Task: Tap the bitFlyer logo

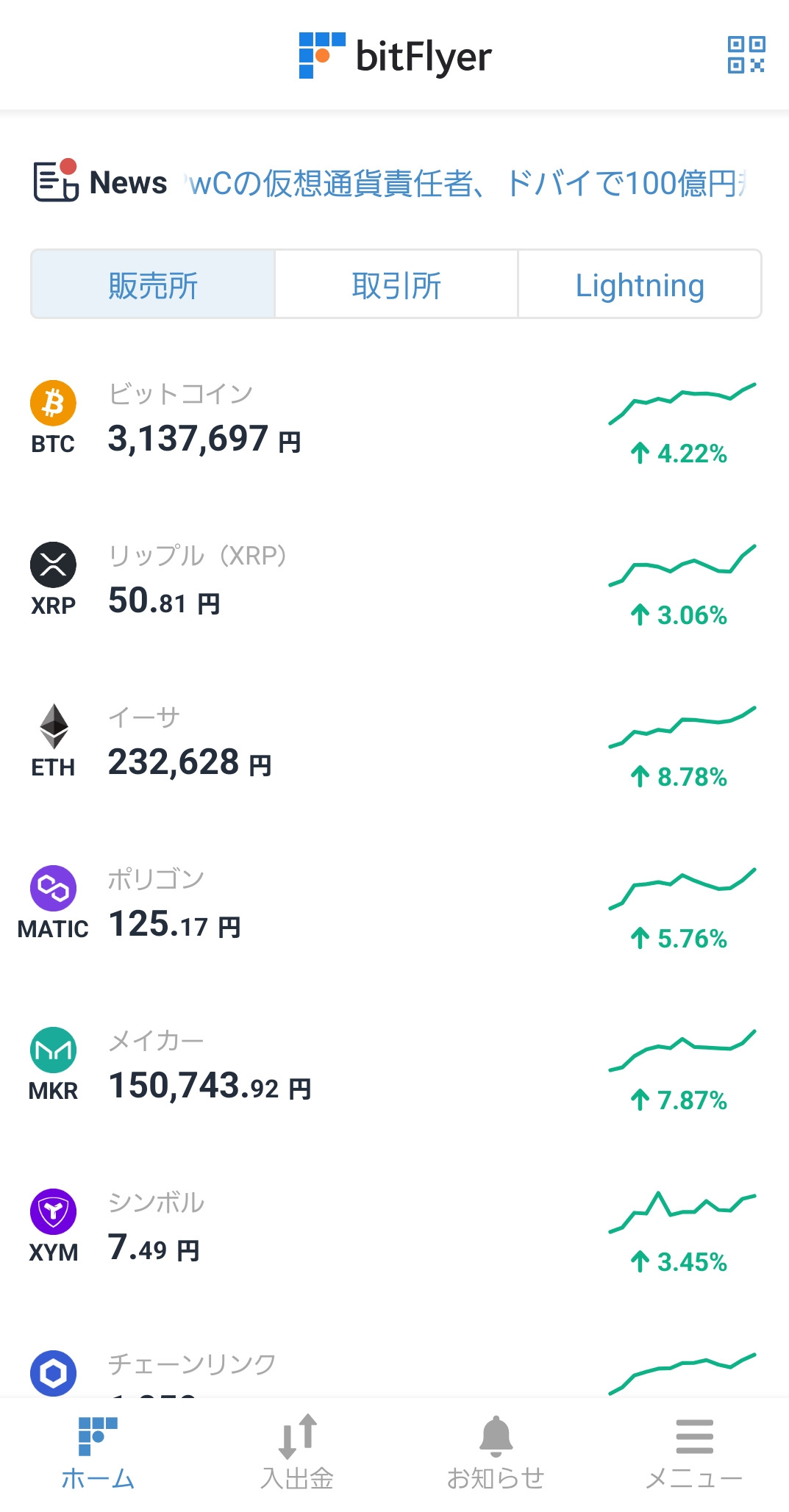Action: [x=395, y=54]
